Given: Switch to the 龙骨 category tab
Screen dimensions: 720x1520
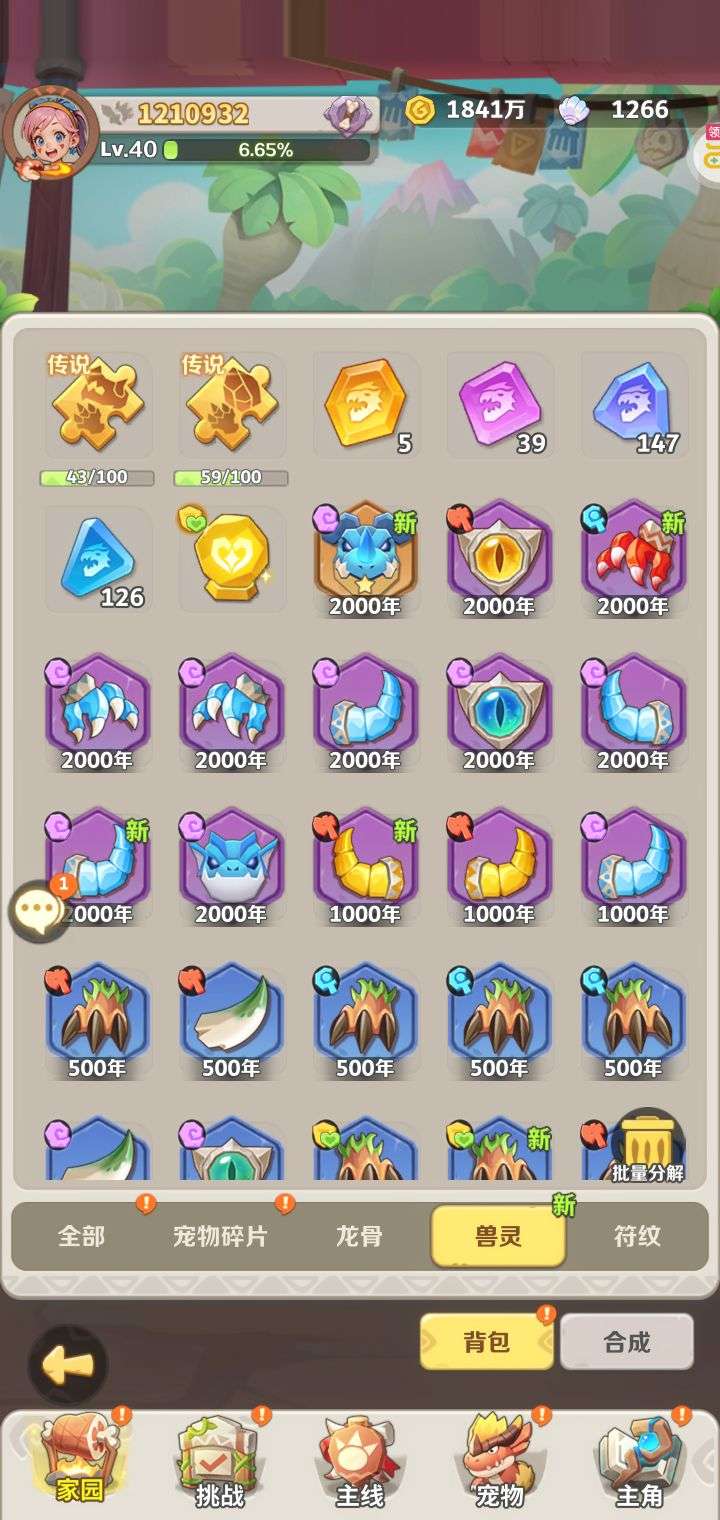Looking at the screenshot, I should 359,1236.
